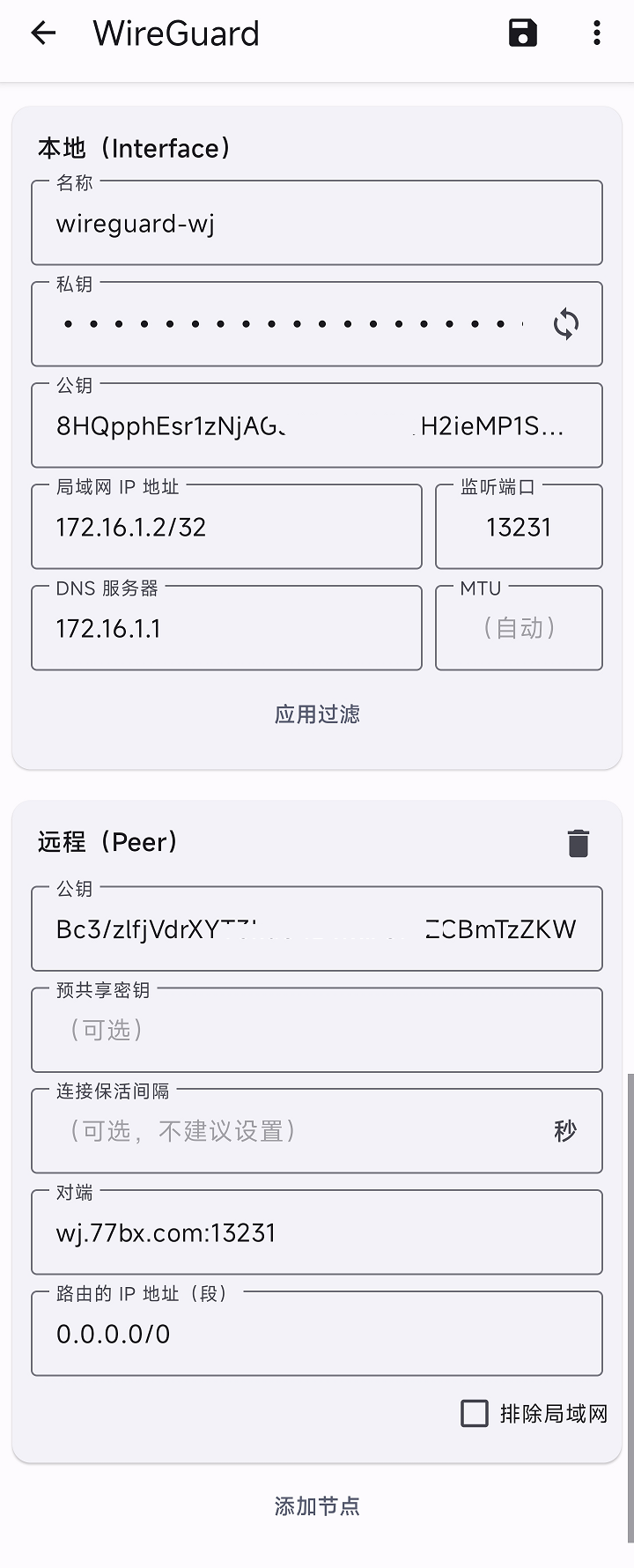Select the 对端 endpoint wj.77bx.com:13231

tap(316, 1232)
